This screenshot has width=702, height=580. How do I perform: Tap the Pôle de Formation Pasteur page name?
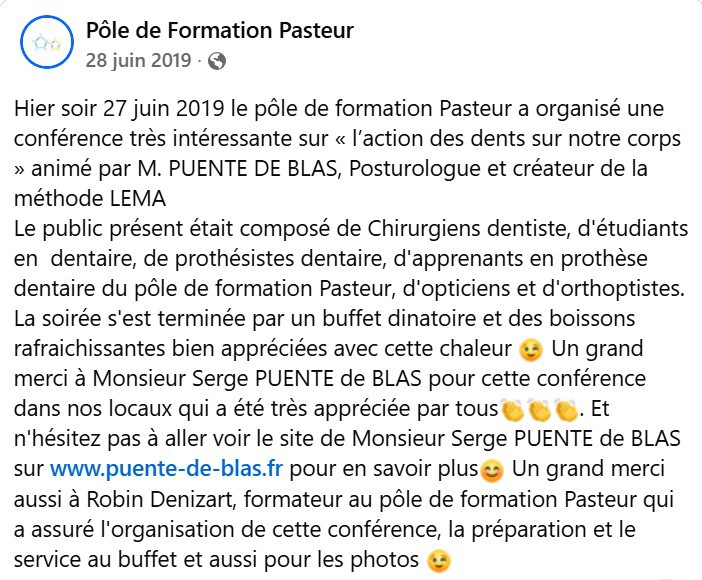[219, 31]
